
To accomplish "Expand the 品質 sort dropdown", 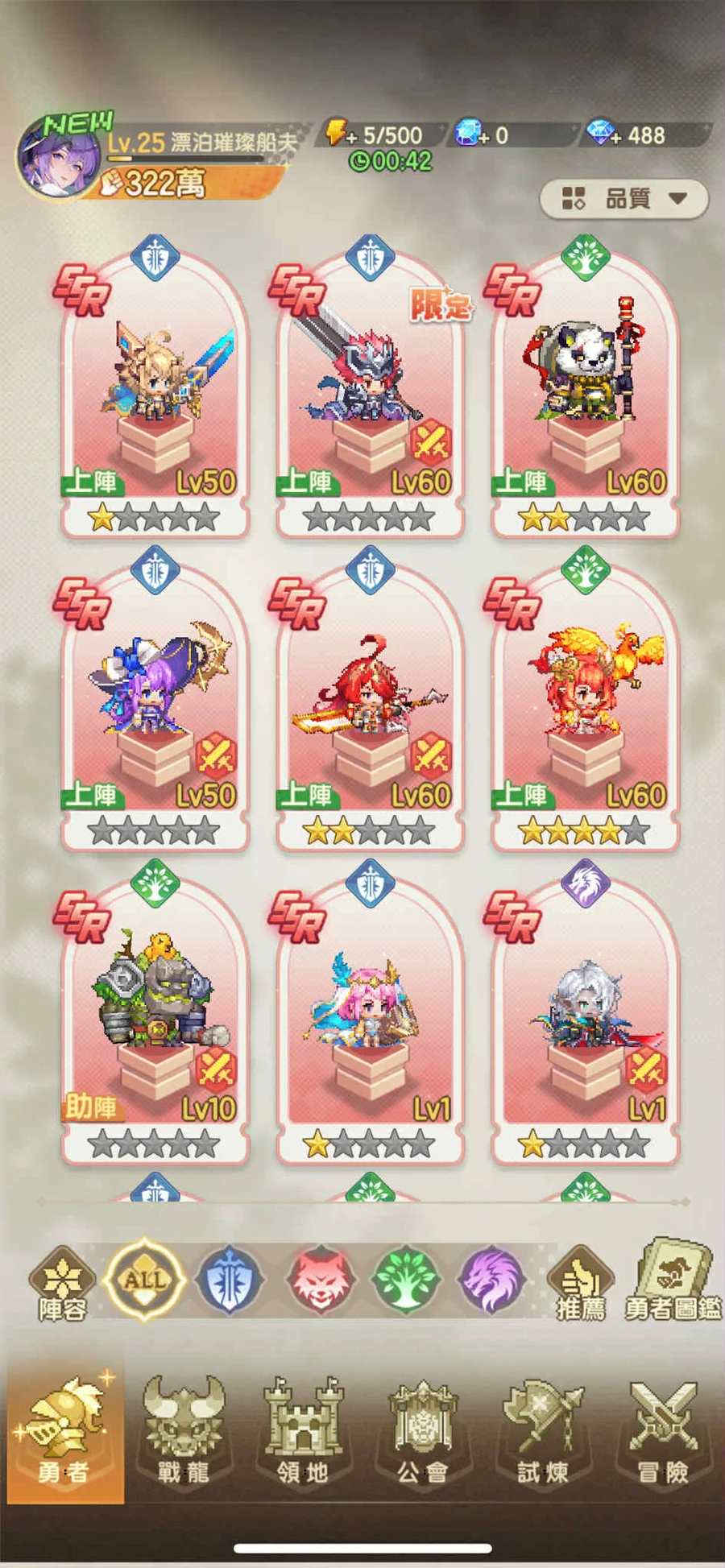I will coord(624,198).
